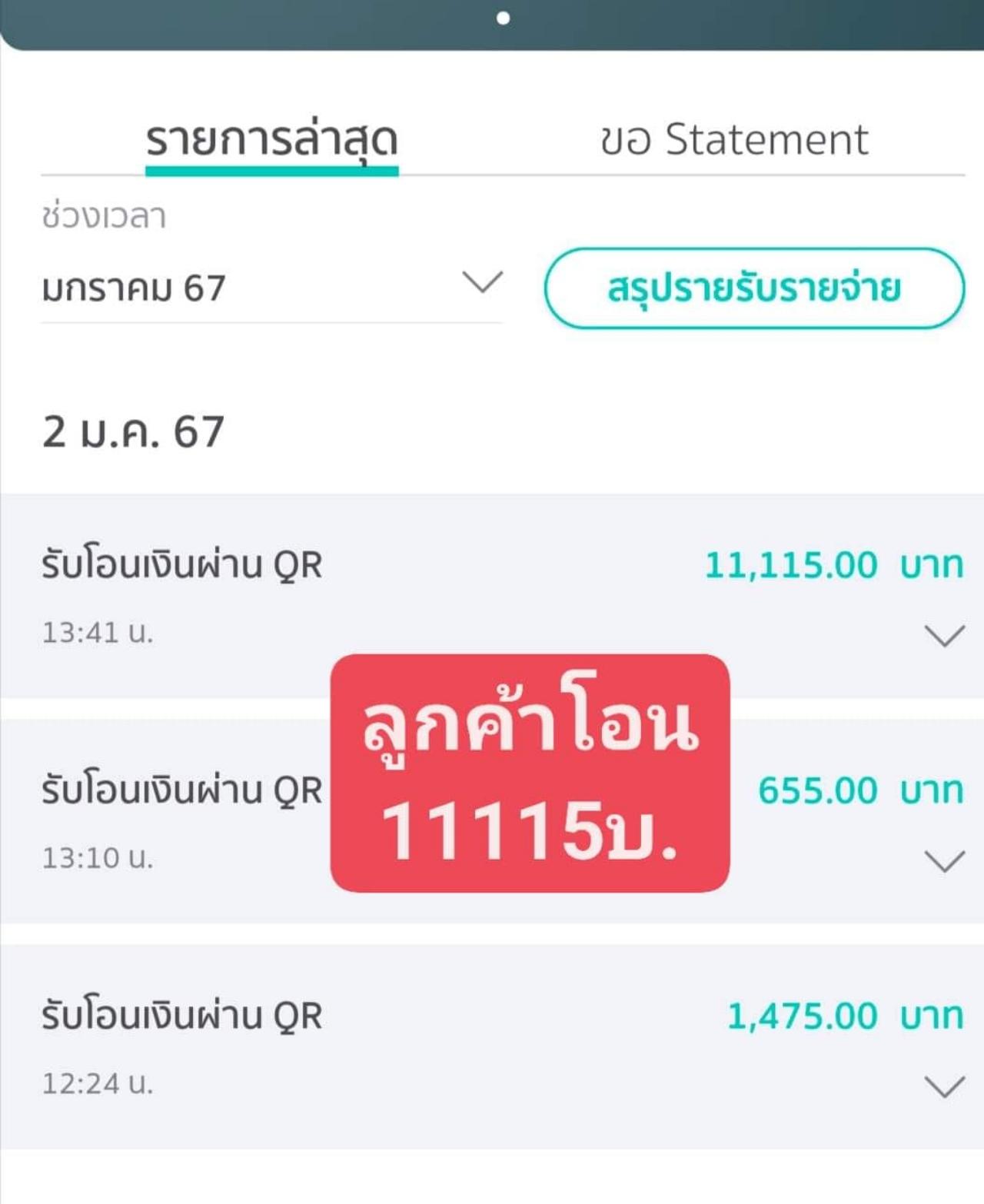
Task: Switch to the ขอ Statement tab
Action: pyautogui.click(x=734, y=140)
